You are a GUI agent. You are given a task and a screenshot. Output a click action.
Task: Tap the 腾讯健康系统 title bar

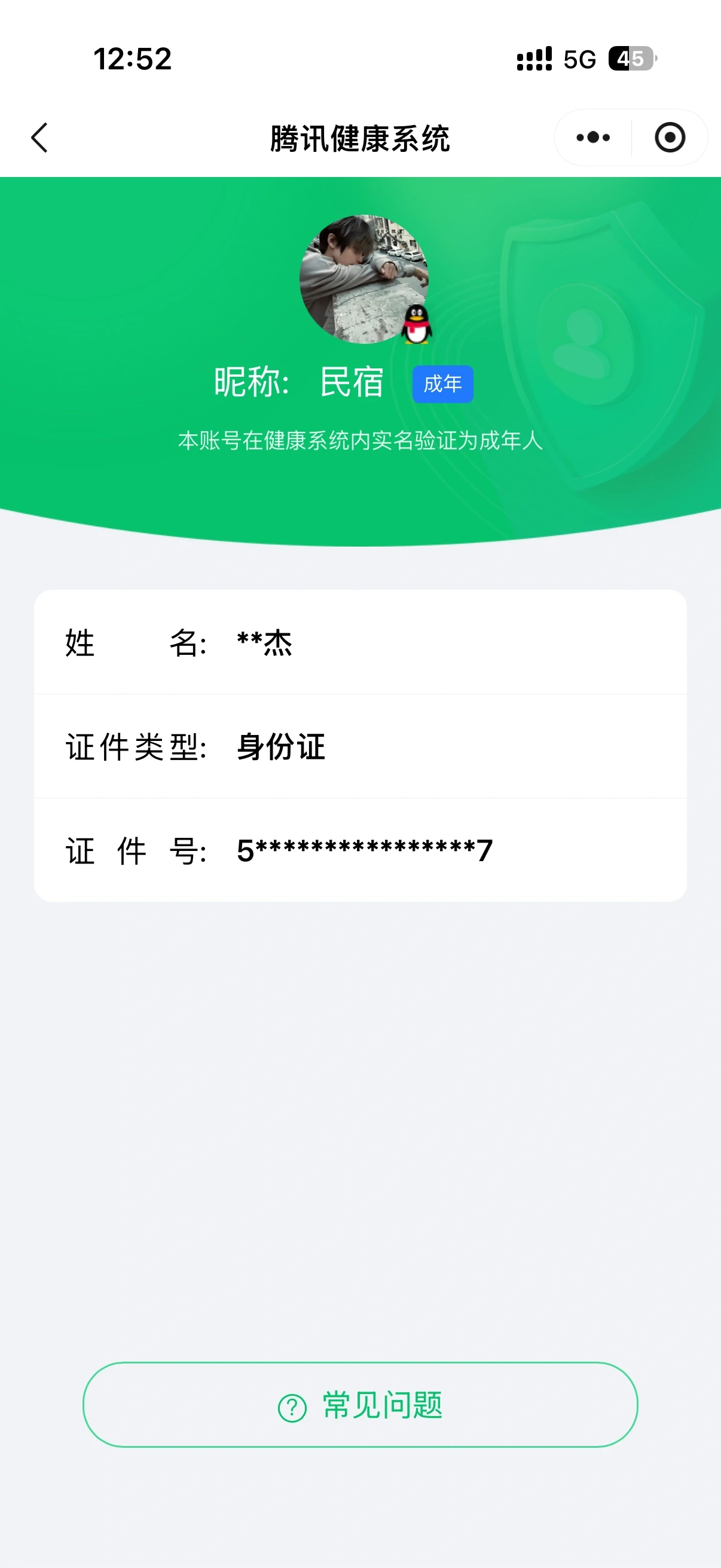point(360,138)
